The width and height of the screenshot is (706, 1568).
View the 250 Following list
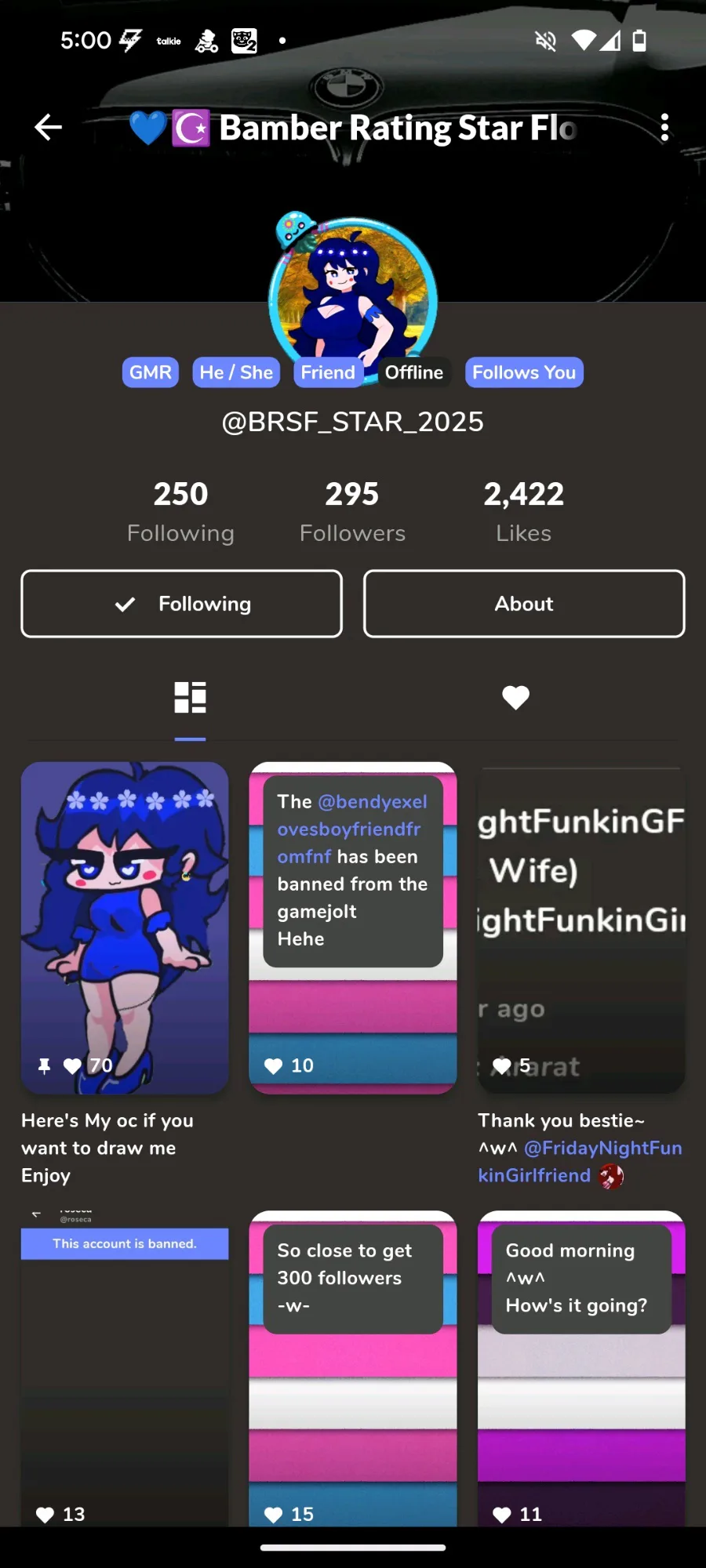180,512
